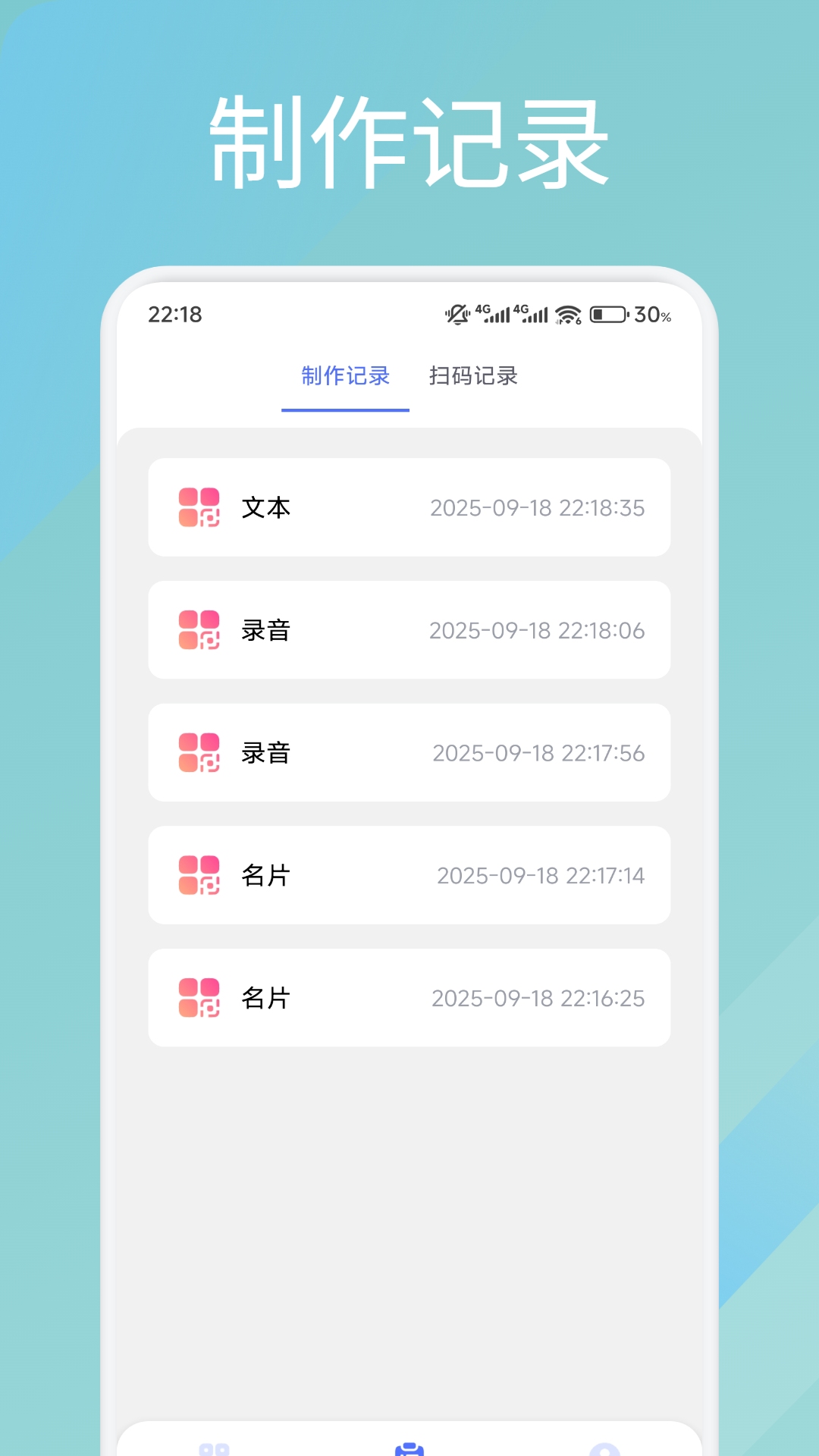Screen dimensions: 819x1456
Task: Open the 录音 record from 22:18:06
Action: (409, 630)
